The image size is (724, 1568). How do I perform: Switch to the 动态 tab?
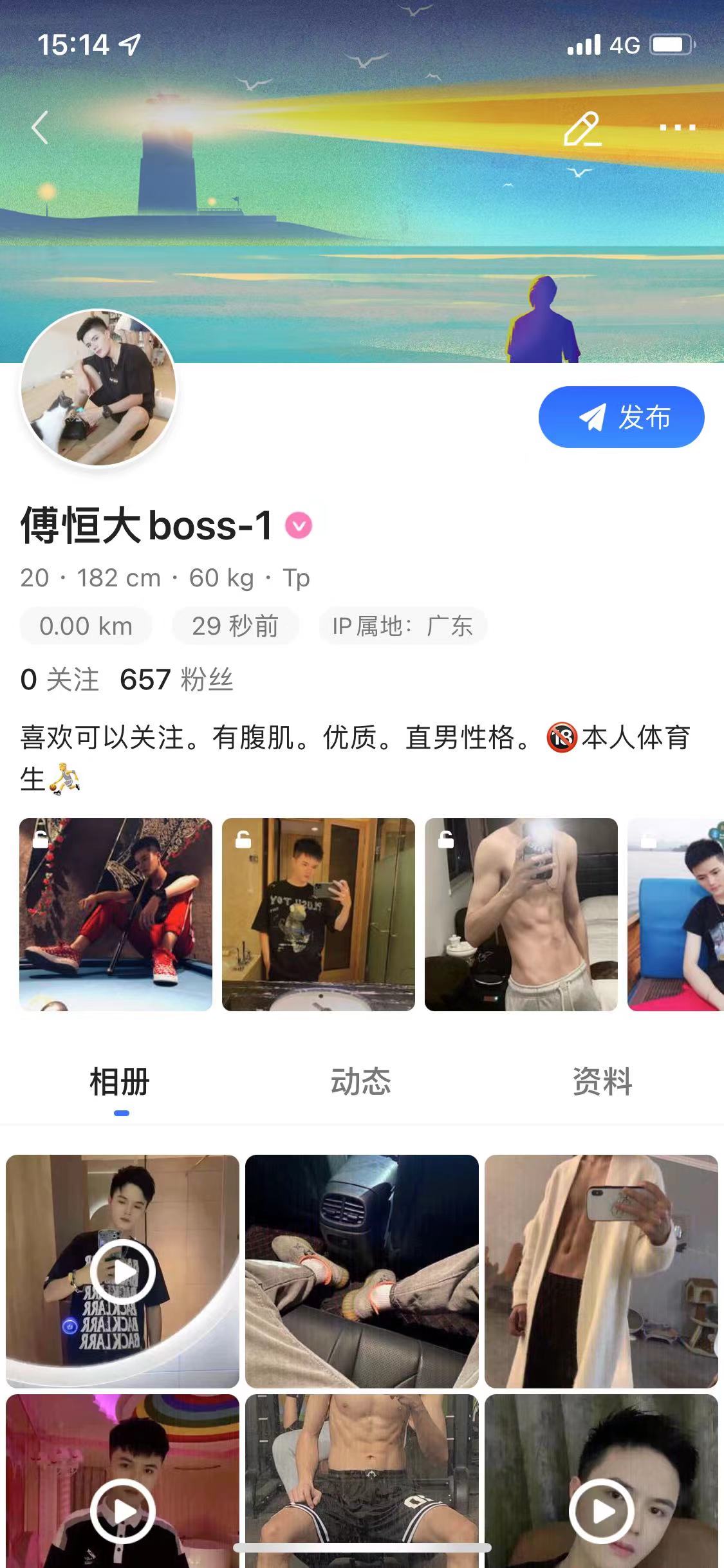361,1081
